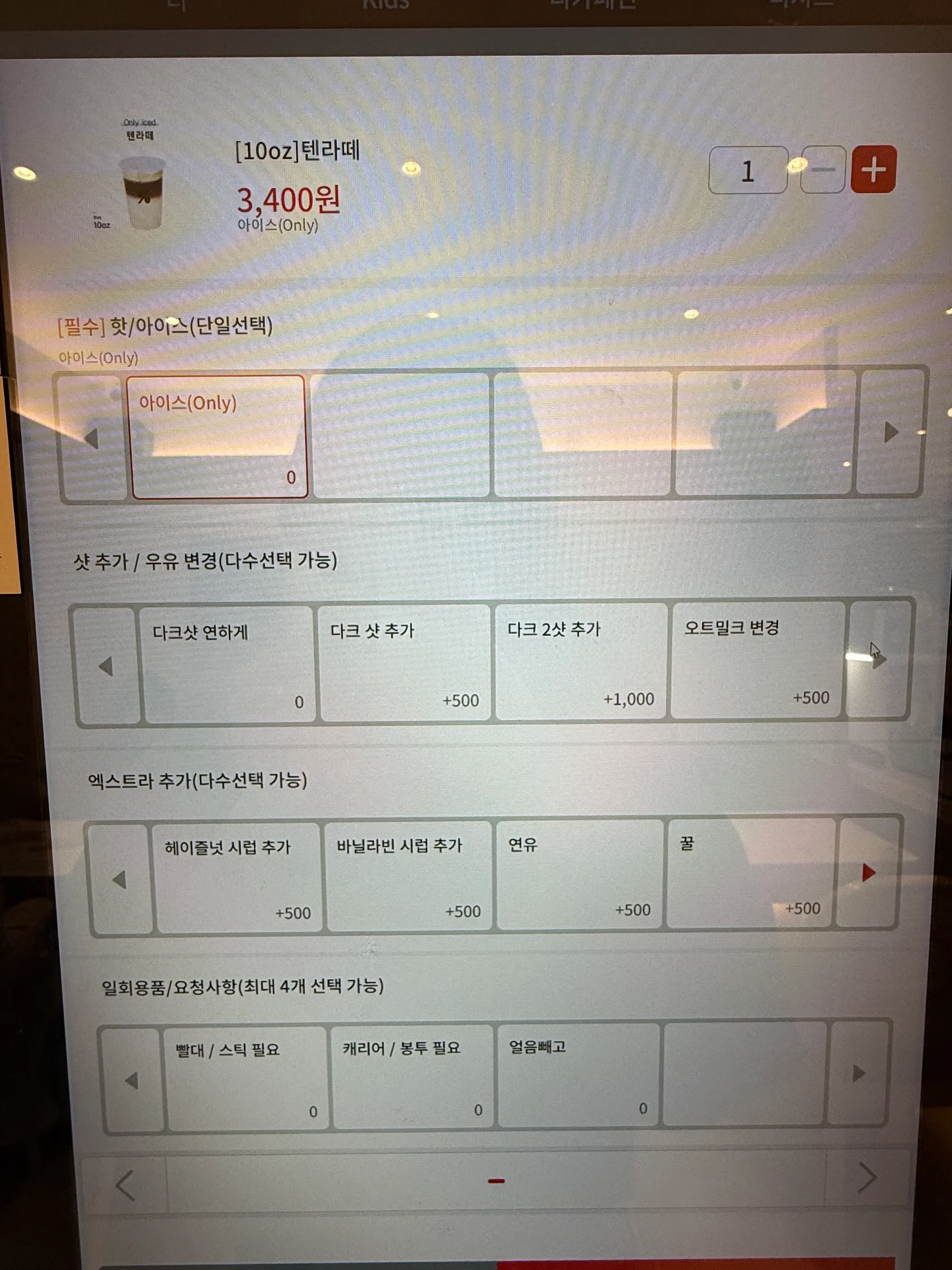The image size is (952, 1270).
Task: Go to previous page with bottom left chevron
Action: pos(125,1185)
